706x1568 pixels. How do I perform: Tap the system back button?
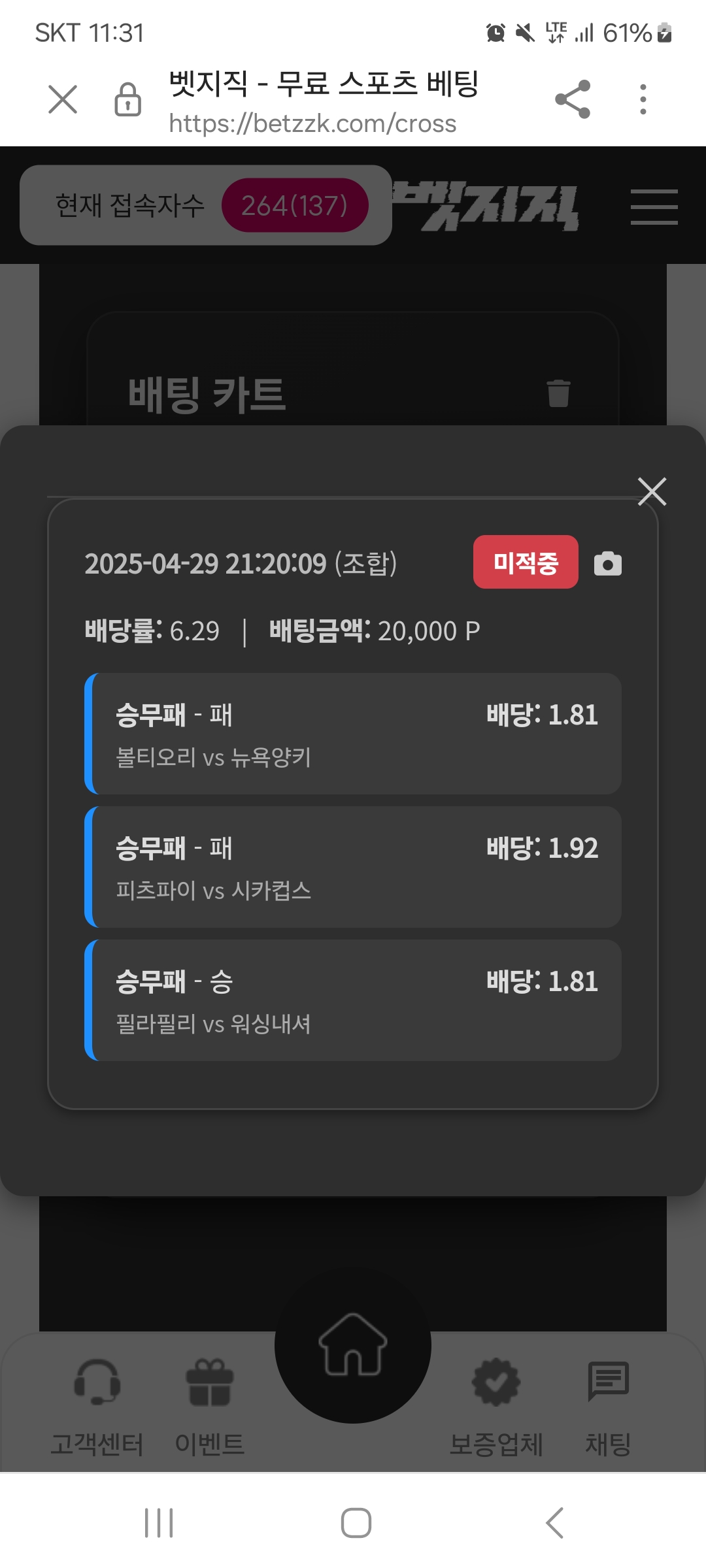tap(554, 1523)
